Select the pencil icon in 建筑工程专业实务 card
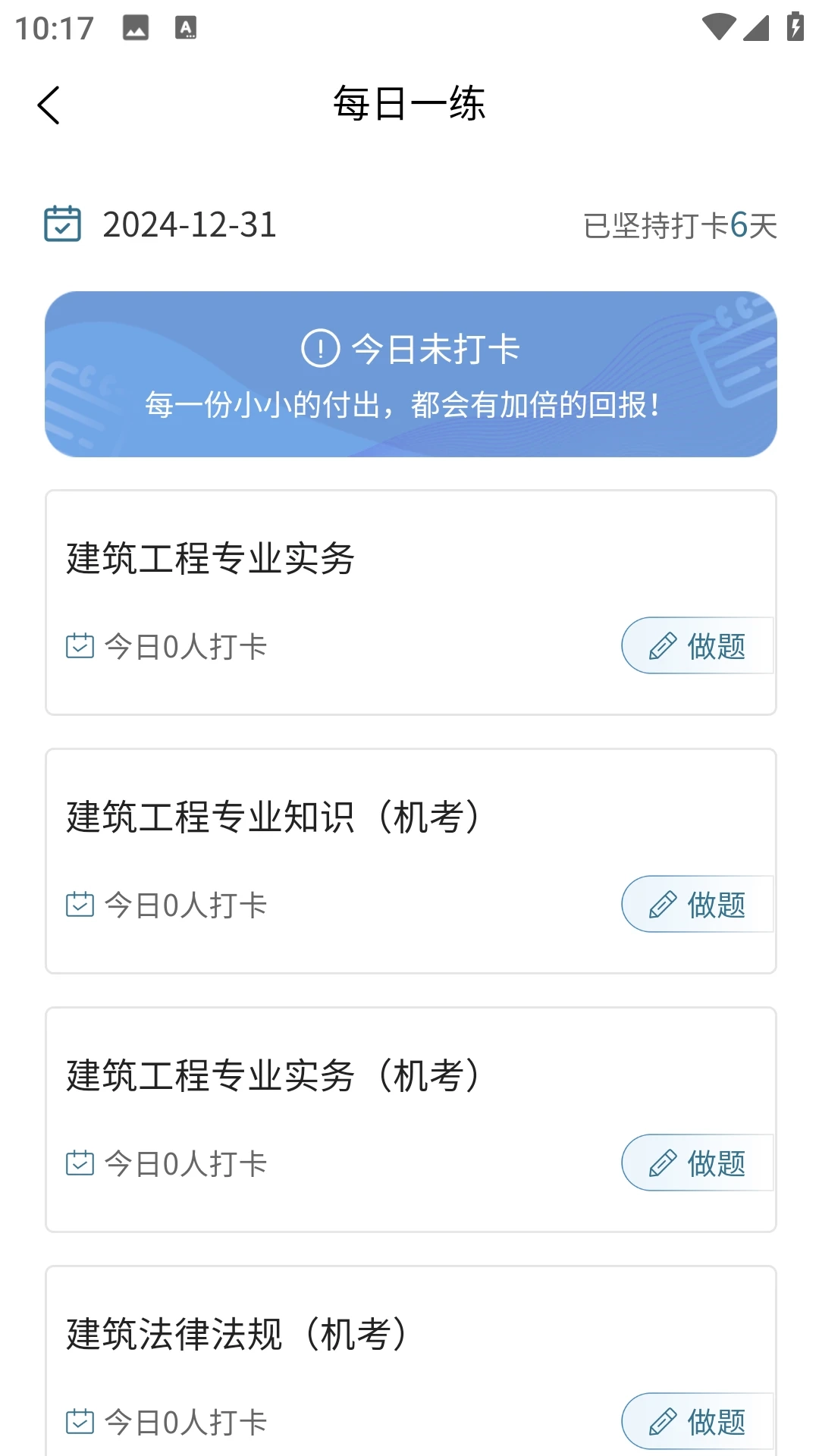819x1456 pixels. coord(662,645)
